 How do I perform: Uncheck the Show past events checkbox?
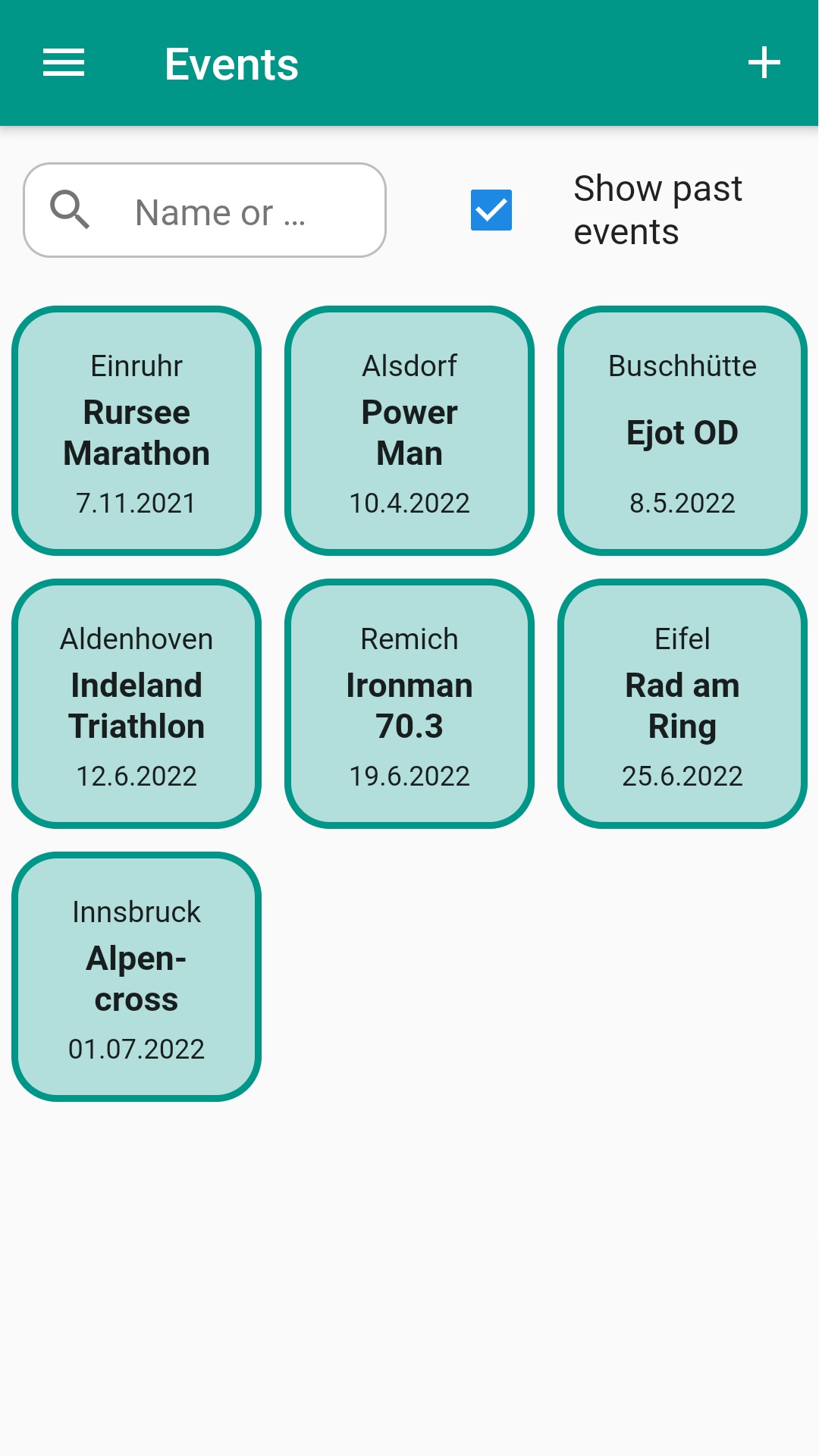491,210
